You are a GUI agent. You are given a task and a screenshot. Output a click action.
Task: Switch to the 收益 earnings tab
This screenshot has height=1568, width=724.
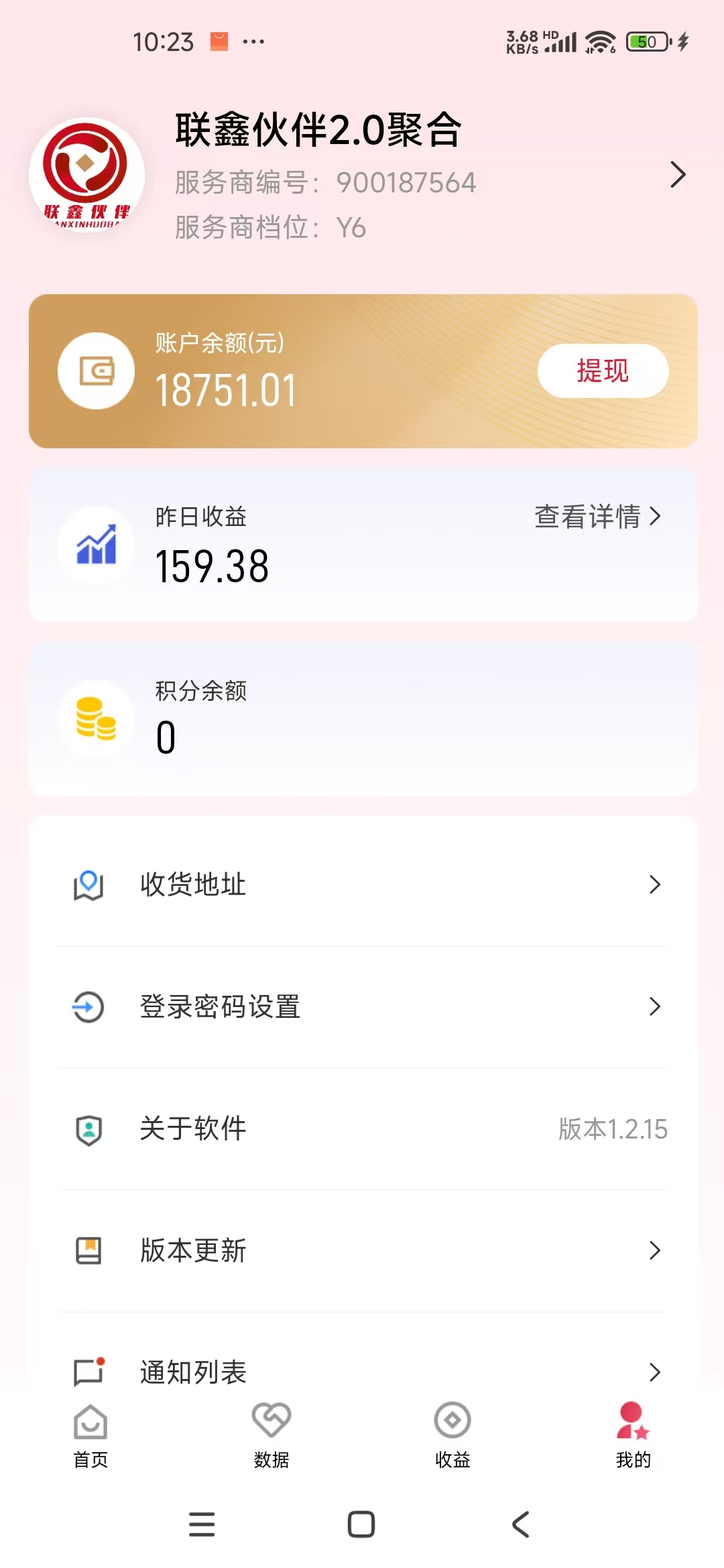tap(452, 1435)
